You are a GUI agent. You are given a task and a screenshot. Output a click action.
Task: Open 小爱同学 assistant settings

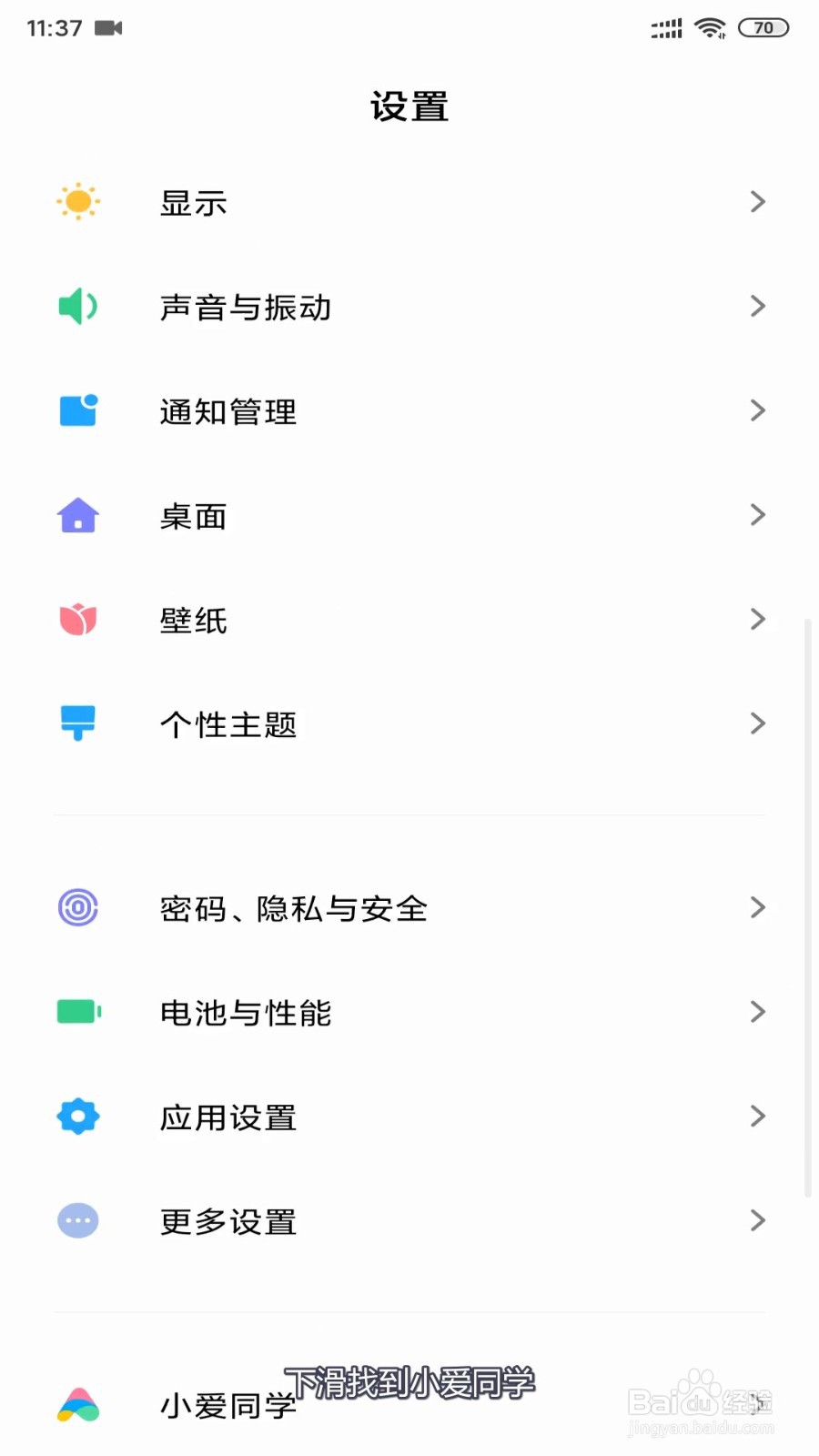[409, 1405]
